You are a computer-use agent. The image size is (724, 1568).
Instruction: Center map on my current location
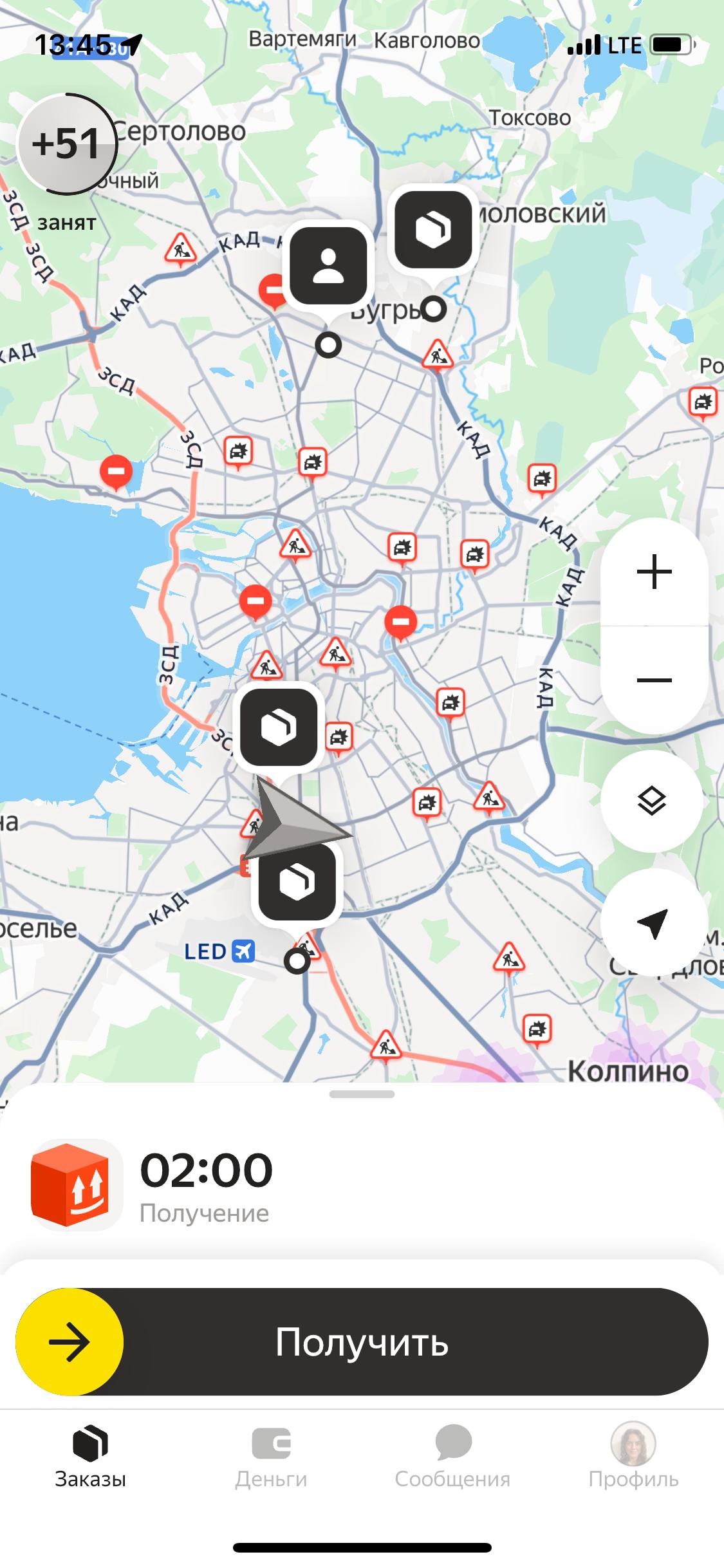pos(651,923)
